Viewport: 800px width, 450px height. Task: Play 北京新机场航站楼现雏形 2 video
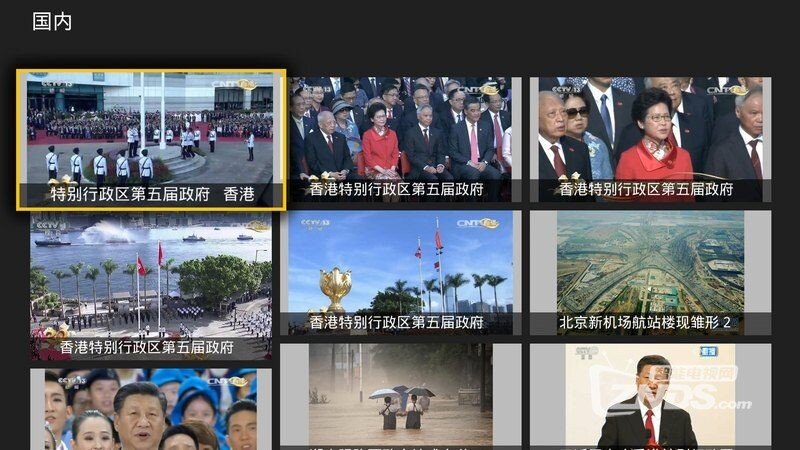click(650, 272)
